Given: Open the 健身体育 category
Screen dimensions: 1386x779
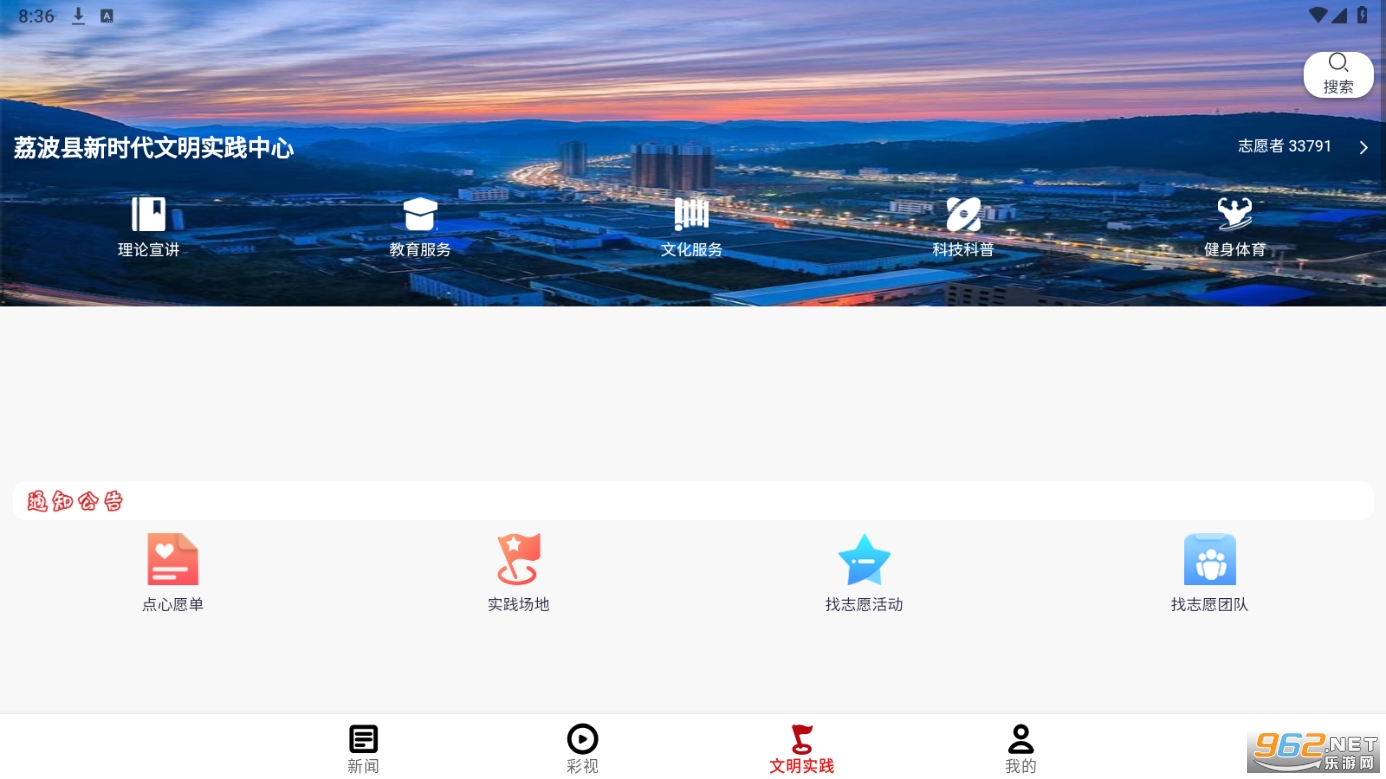Looking at the screenshot, I should coord(1235,227).
